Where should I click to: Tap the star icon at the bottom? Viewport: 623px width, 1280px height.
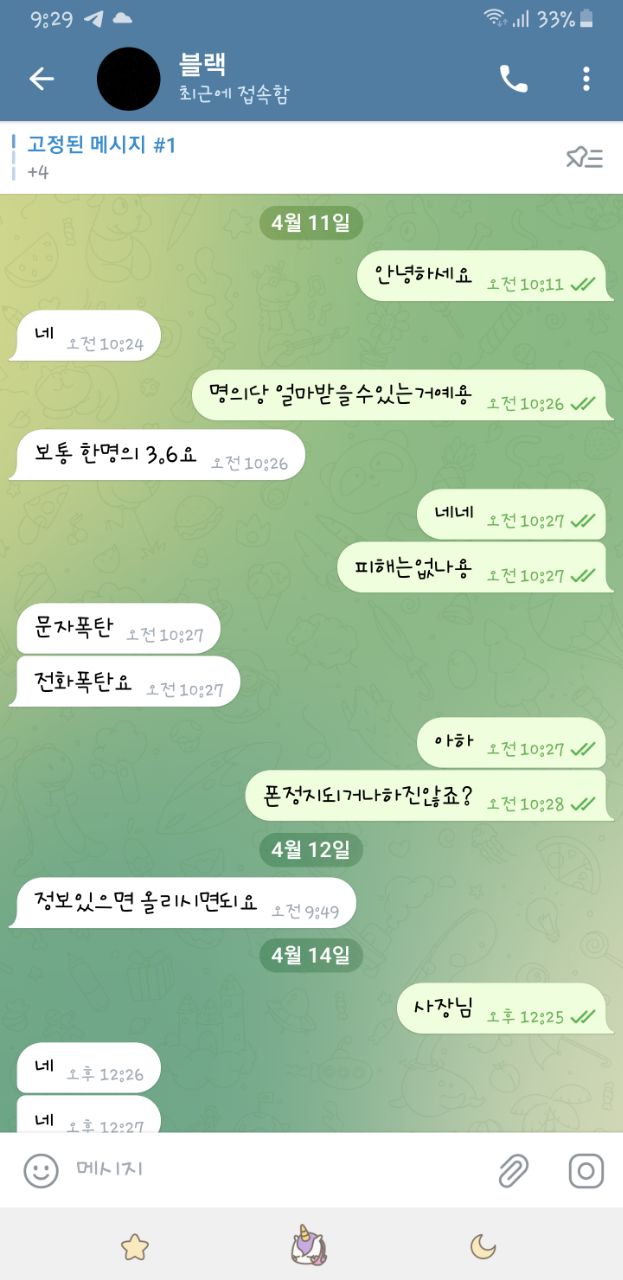[134, 1246]
